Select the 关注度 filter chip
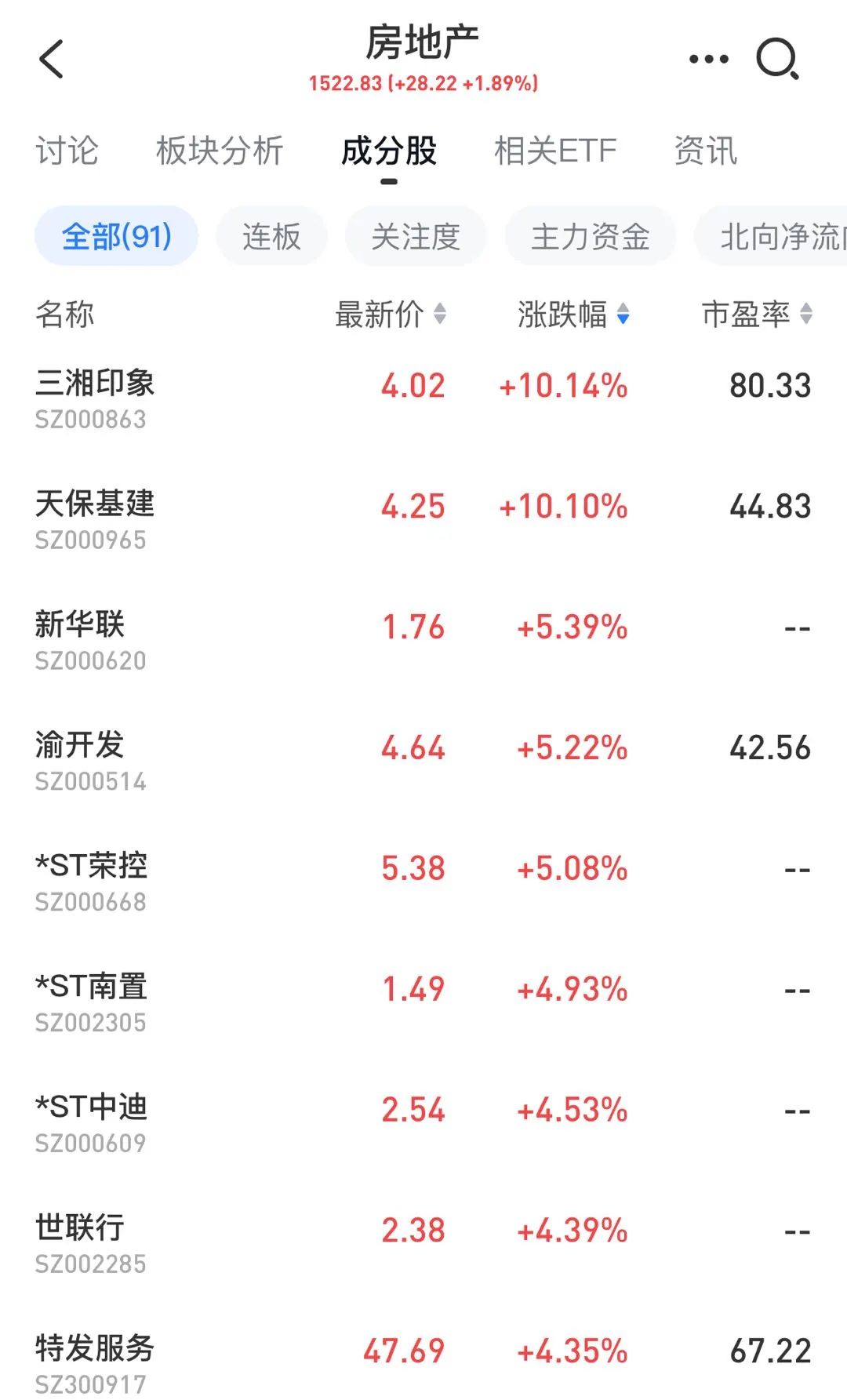Image resolution: width=847 pixels, height=1400 pixels. click(416, 236)
